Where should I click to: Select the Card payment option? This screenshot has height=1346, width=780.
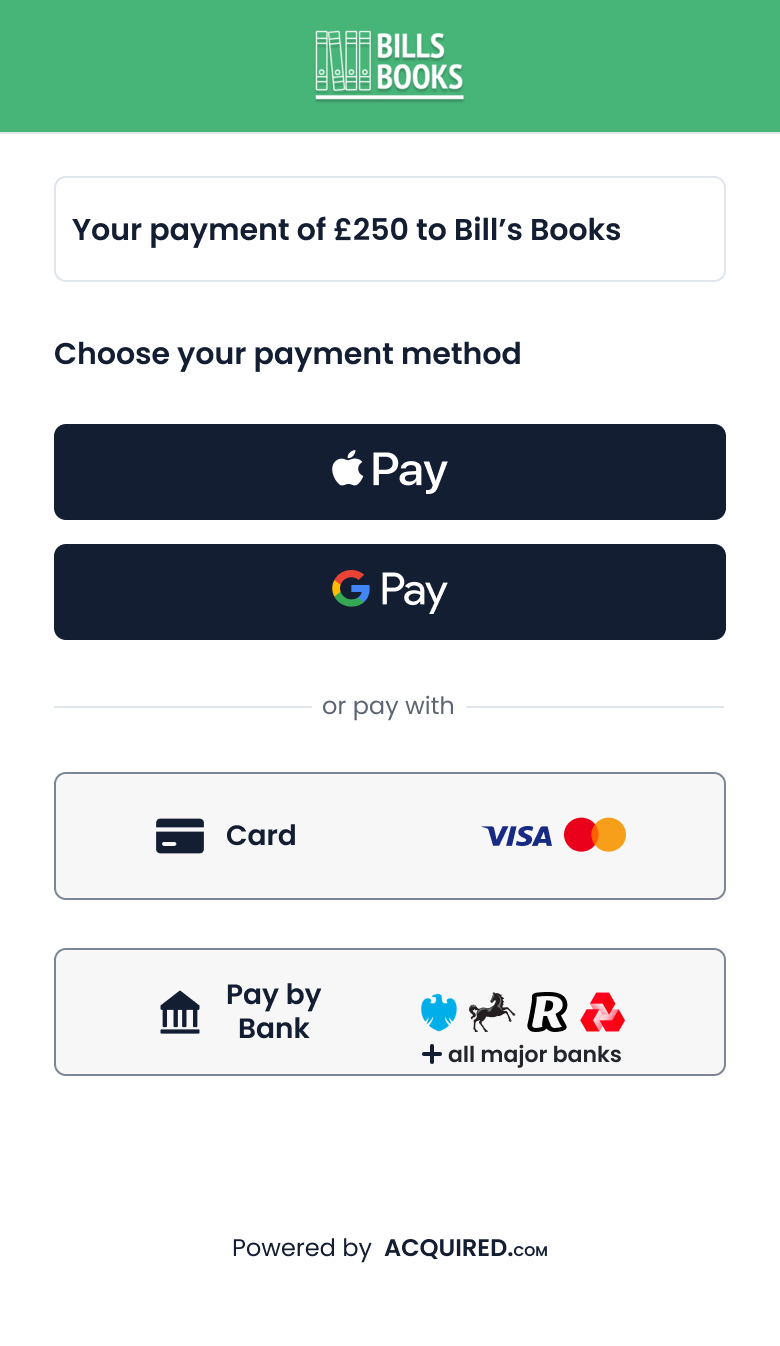coord(389,836)
